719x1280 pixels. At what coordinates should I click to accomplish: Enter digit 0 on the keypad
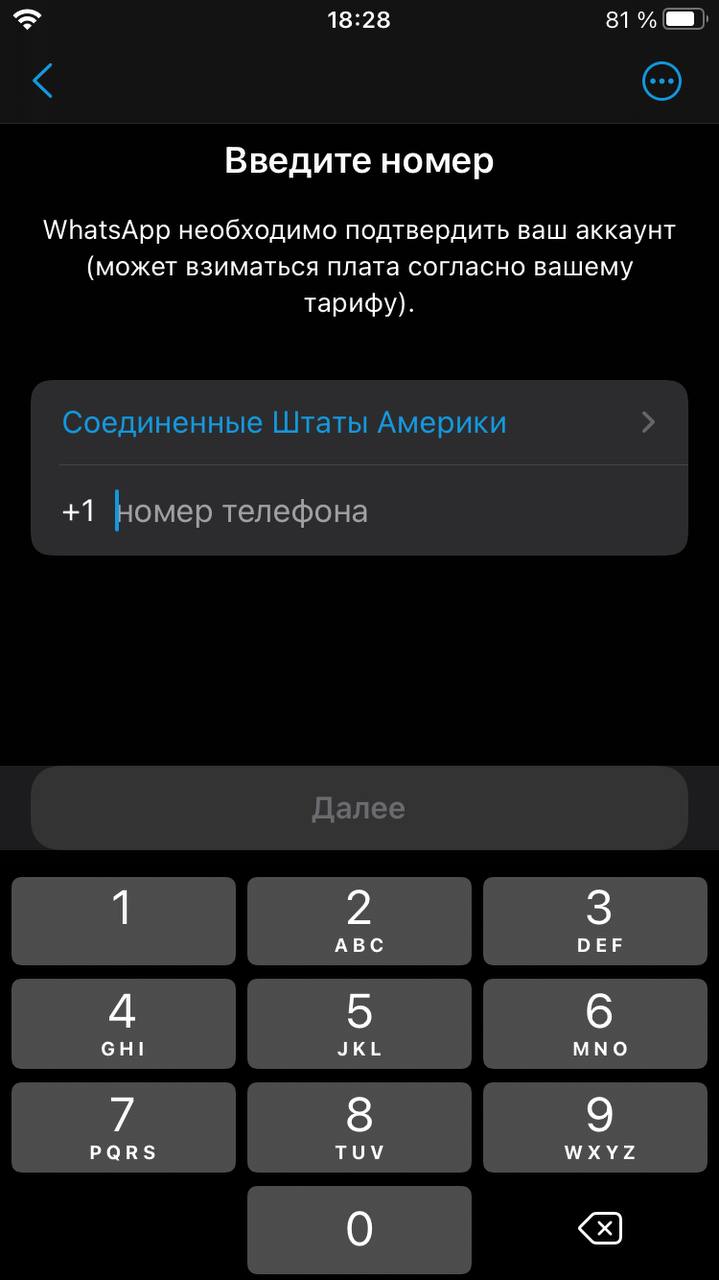(359, 1230)
